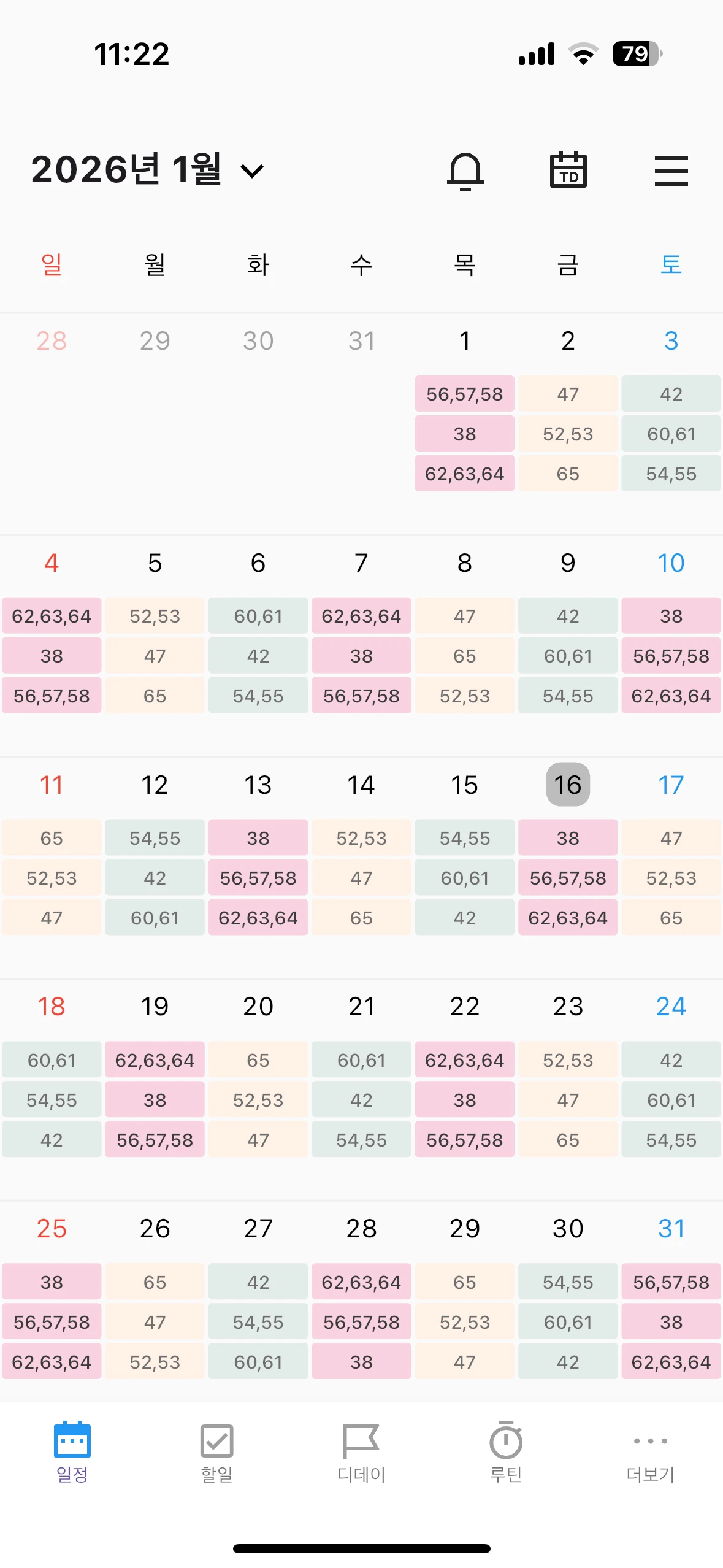Switch to the 디데이 tab
This screenshot has height=1568, width=723.
(x=361, y=1451)
